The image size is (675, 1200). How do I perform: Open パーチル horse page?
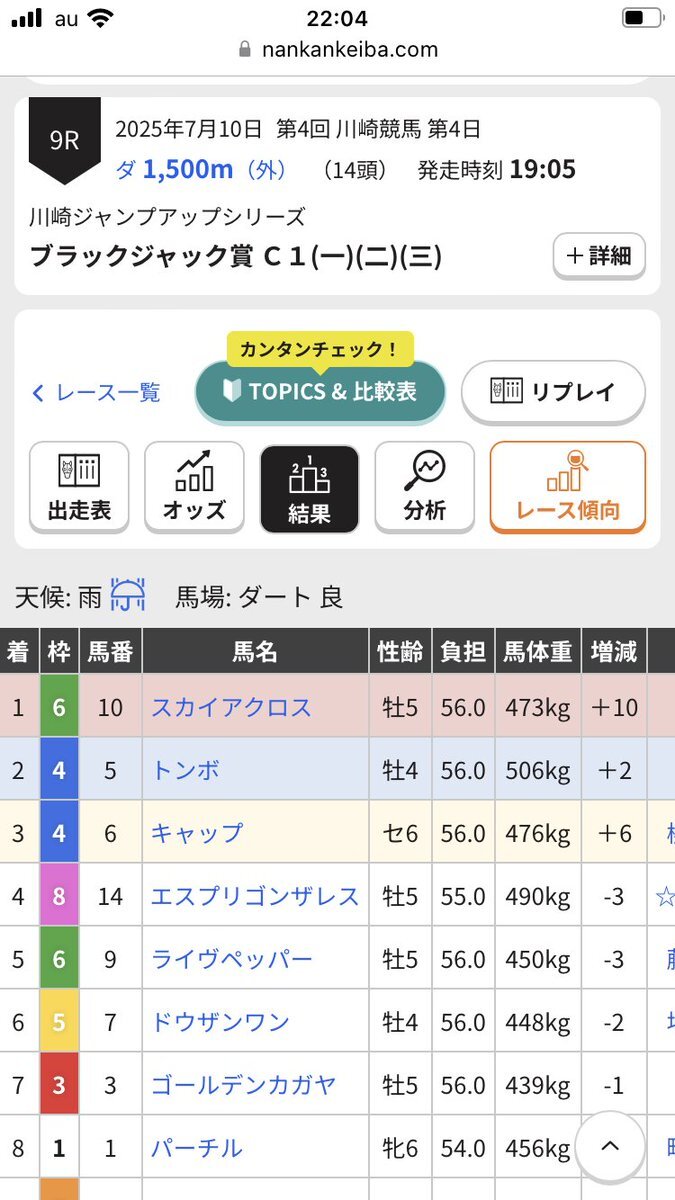pyautogui.click(x=197, y=1148)
